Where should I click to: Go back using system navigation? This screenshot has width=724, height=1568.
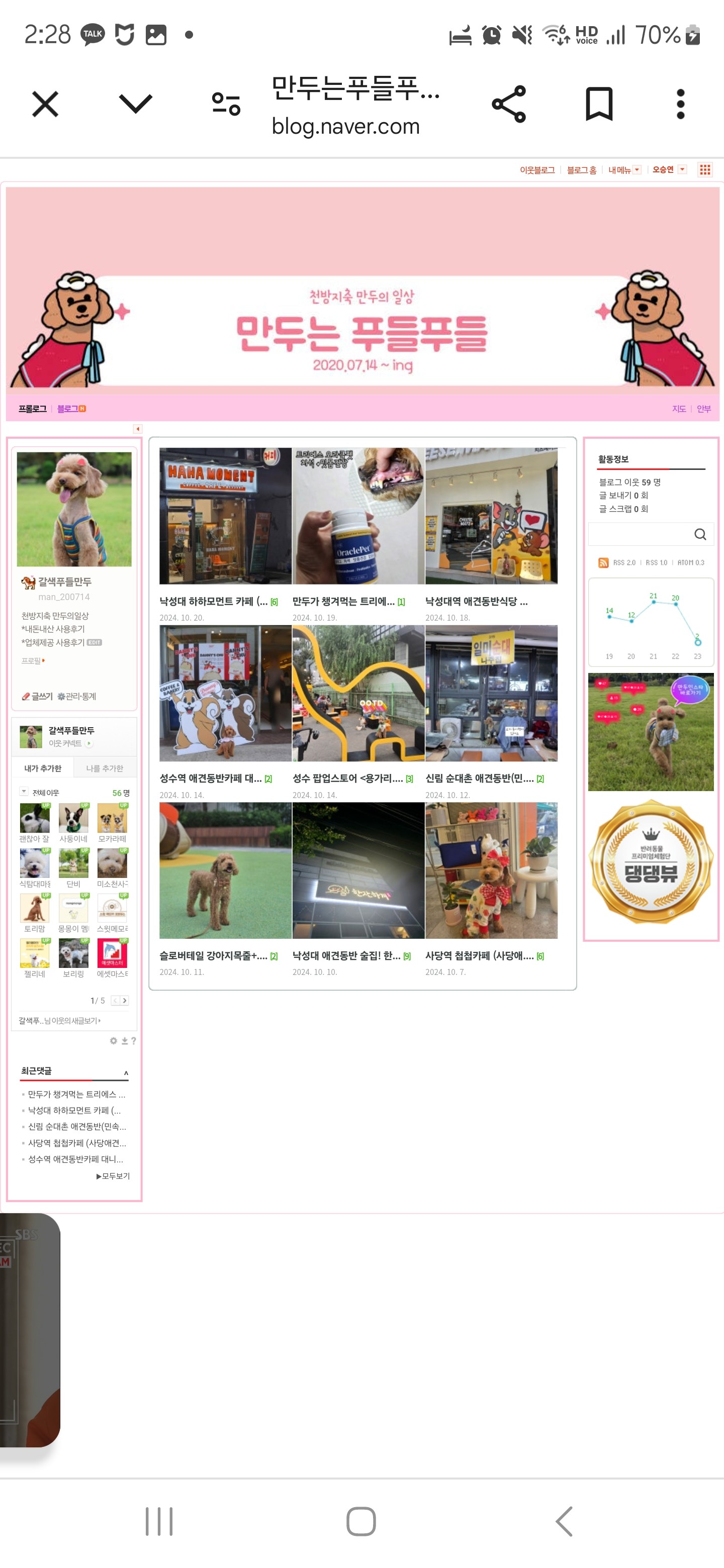click(x=565, y=1522)
